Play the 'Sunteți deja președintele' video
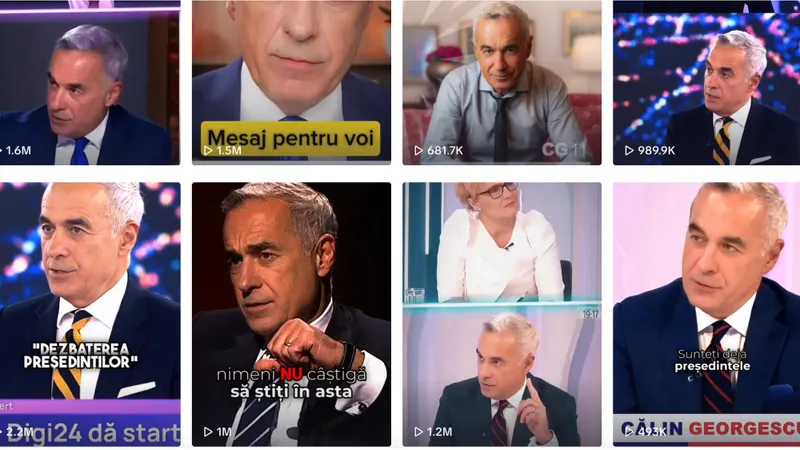The image size is (800, 450). tap(706, 312)
